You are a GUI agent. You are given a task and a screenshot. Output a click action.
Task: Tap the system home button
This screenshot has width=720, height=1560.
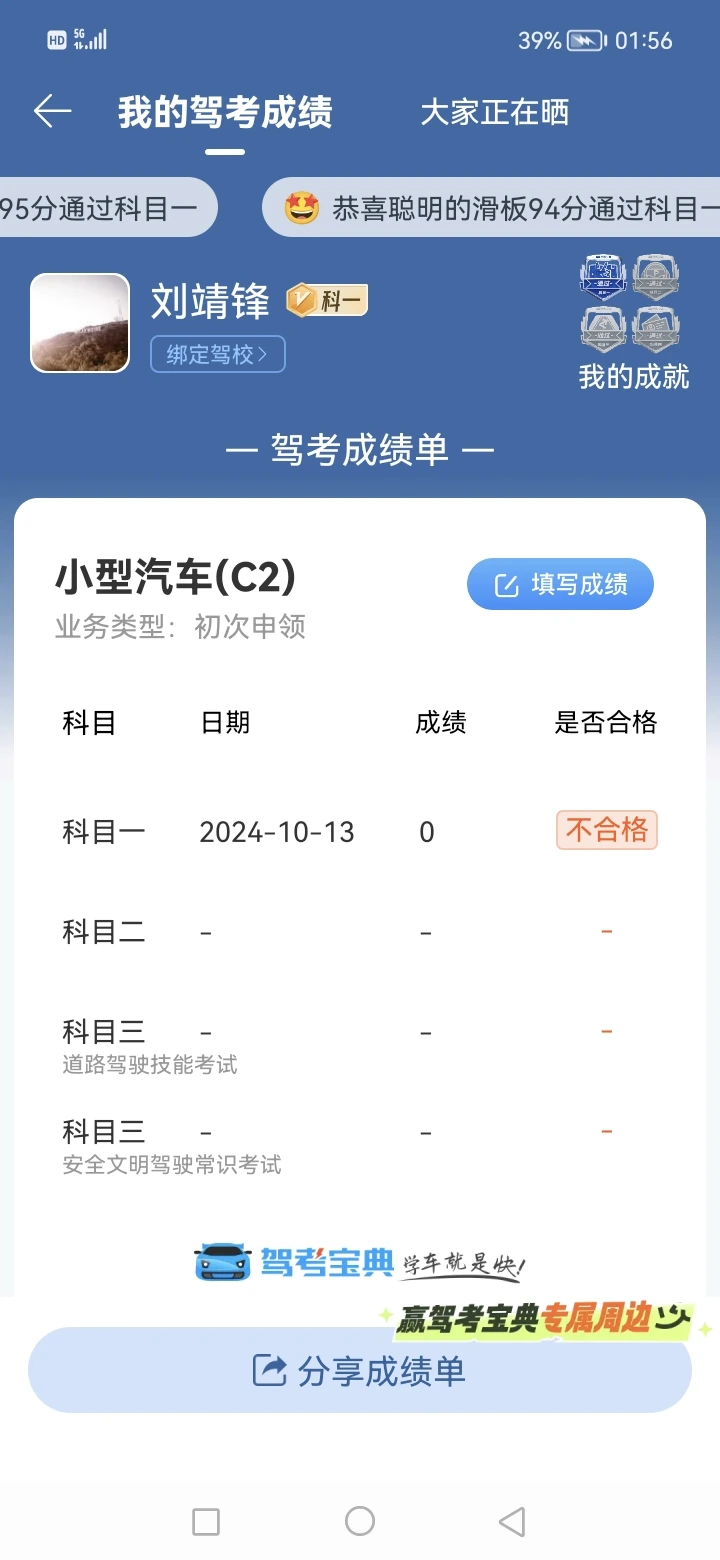tap(360, 1521)
